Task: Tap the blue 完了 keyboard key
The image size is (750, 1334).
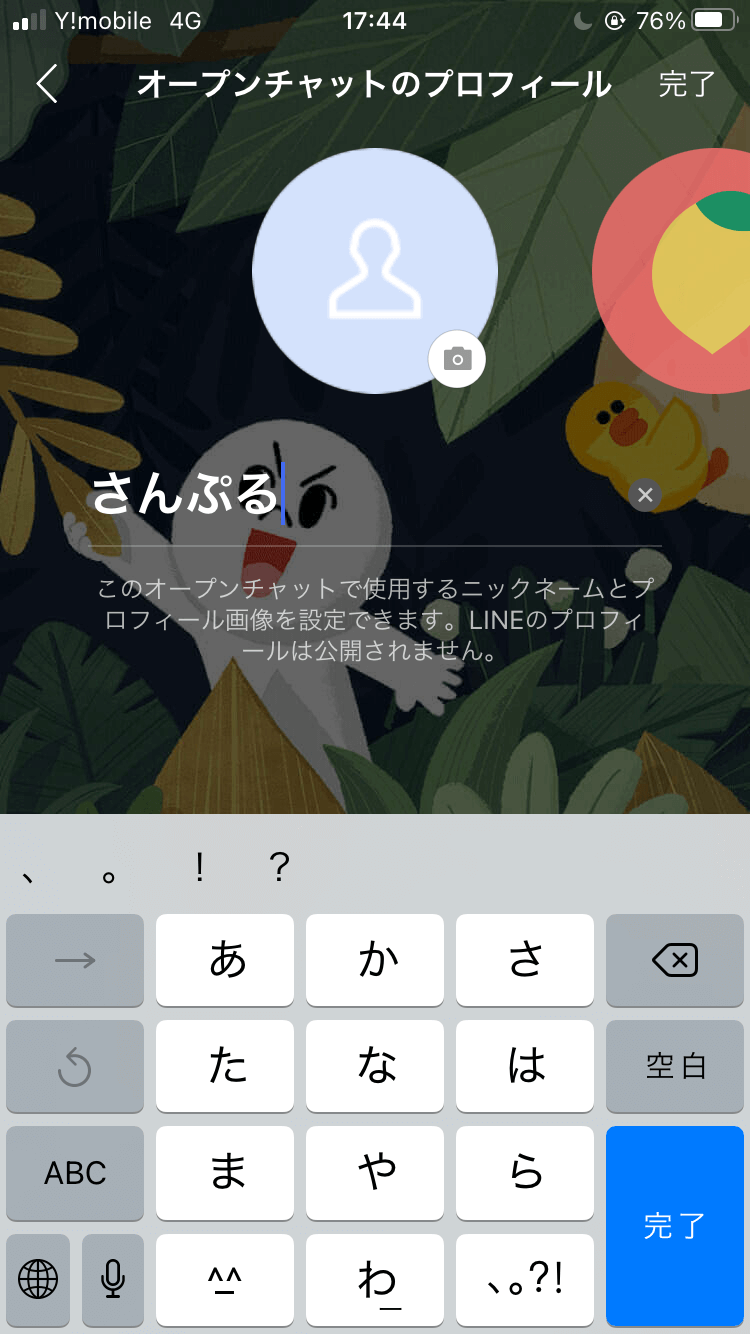Action: point(675,1225)
